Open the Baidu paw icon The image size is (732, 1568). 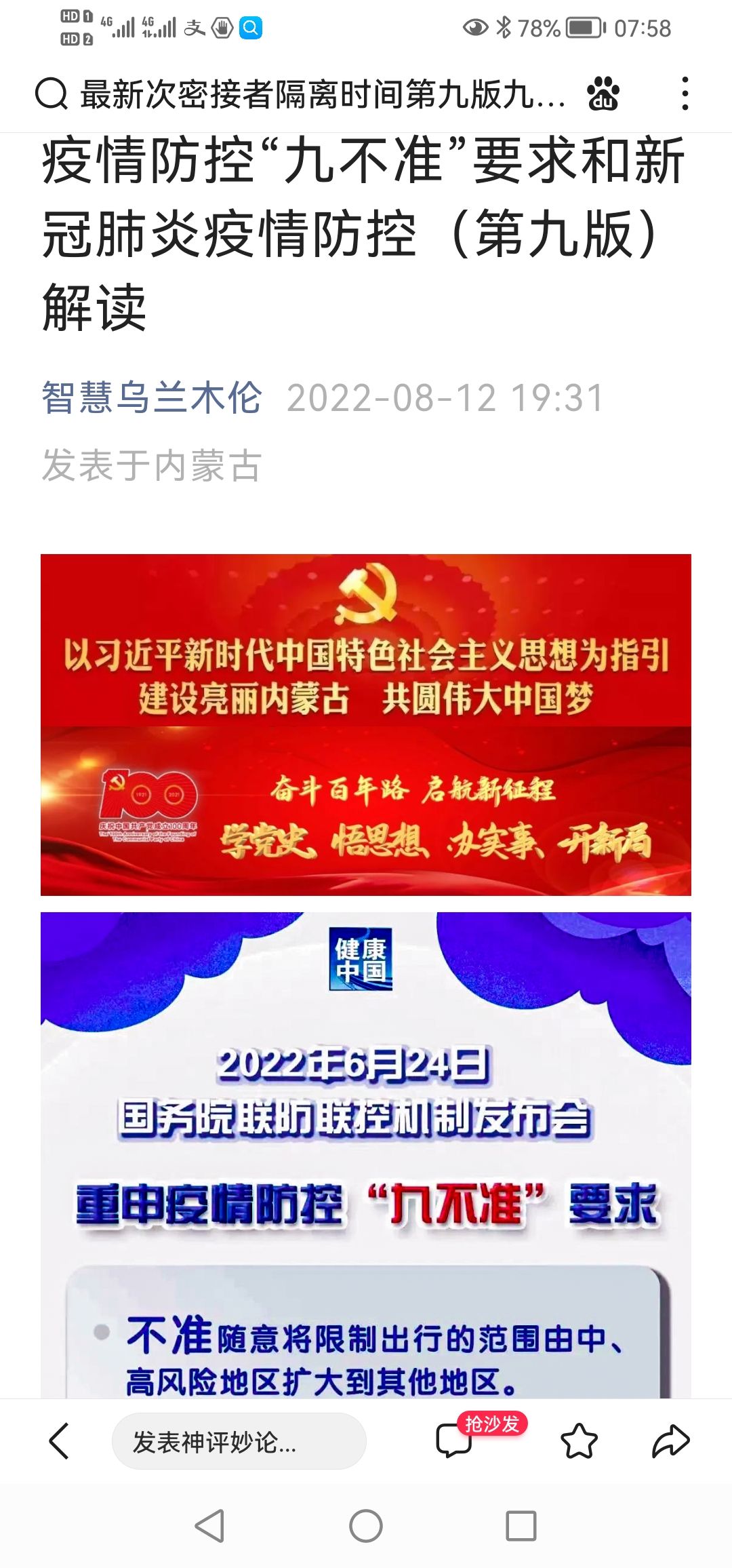[x=603, y=94]
